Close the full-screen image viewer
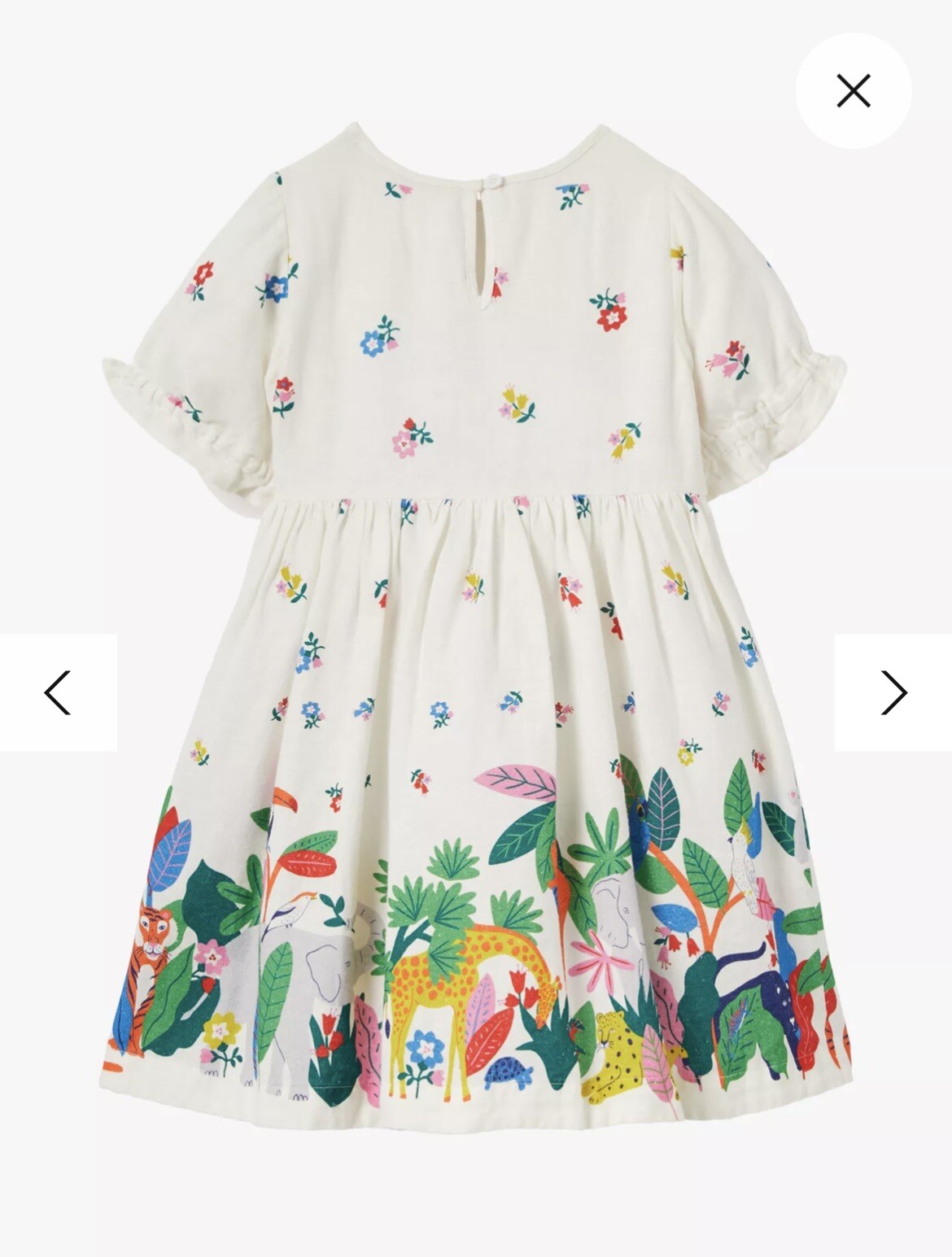Viewport: 952px width, 1257px height. pos(853,90)
